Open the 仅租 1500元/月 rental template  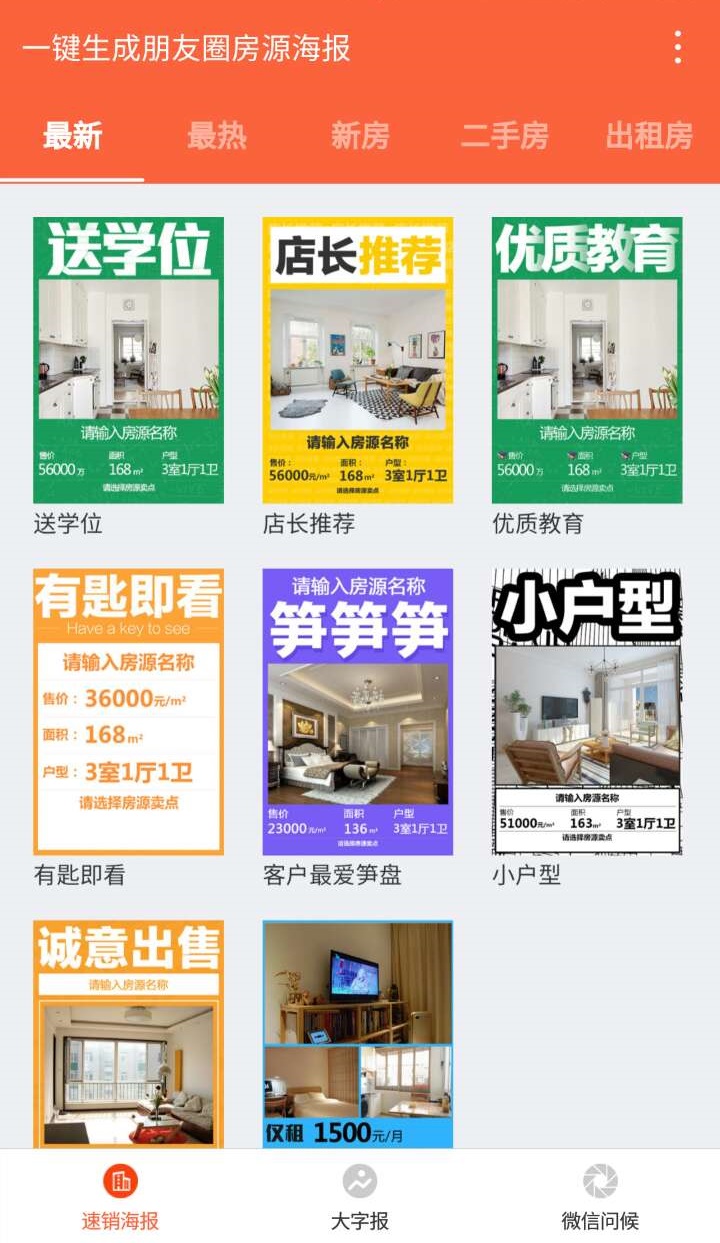(357, 1034)
